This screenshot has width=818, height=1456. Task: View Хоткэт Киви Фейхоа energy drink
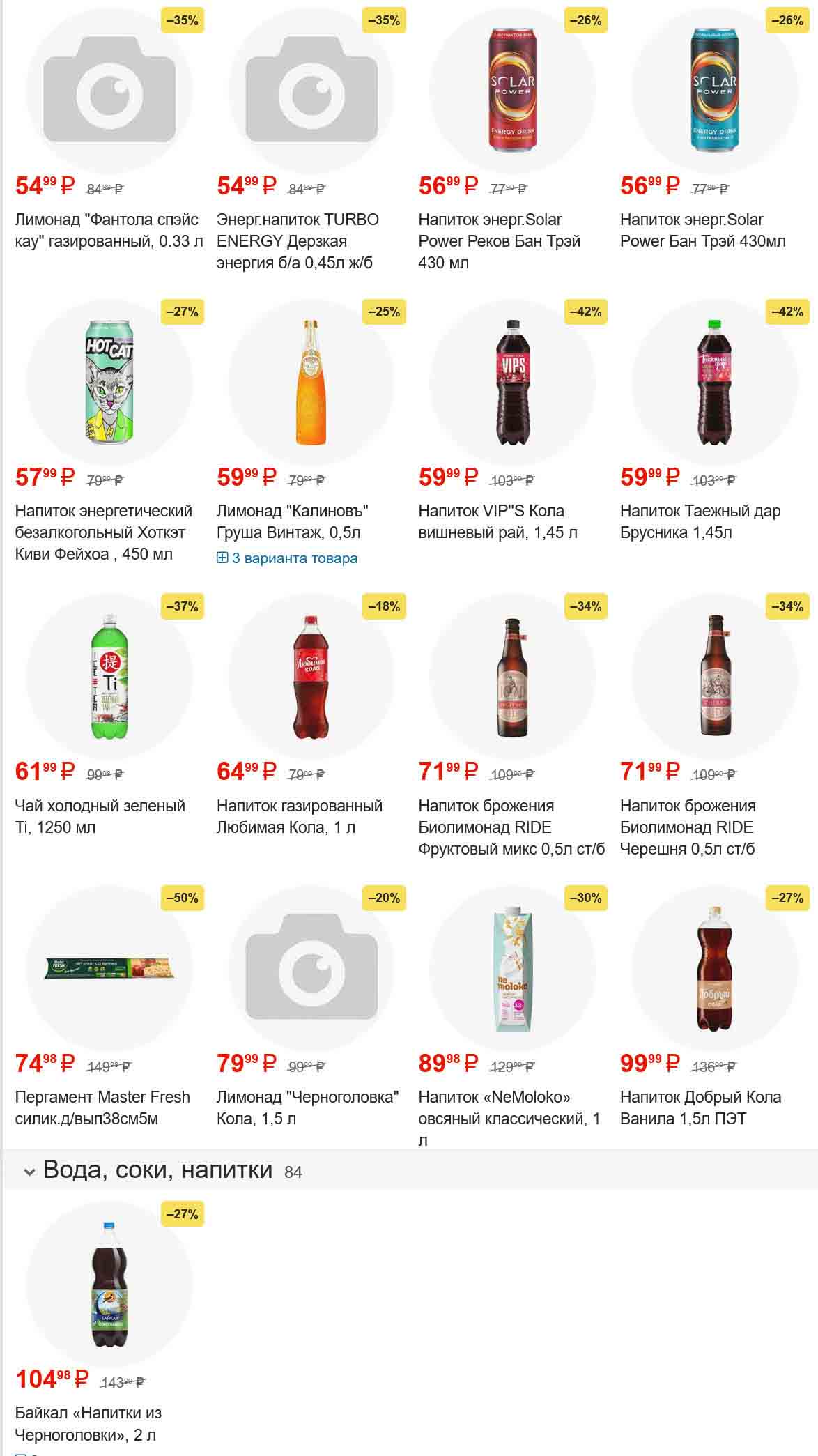click(103, 532)
